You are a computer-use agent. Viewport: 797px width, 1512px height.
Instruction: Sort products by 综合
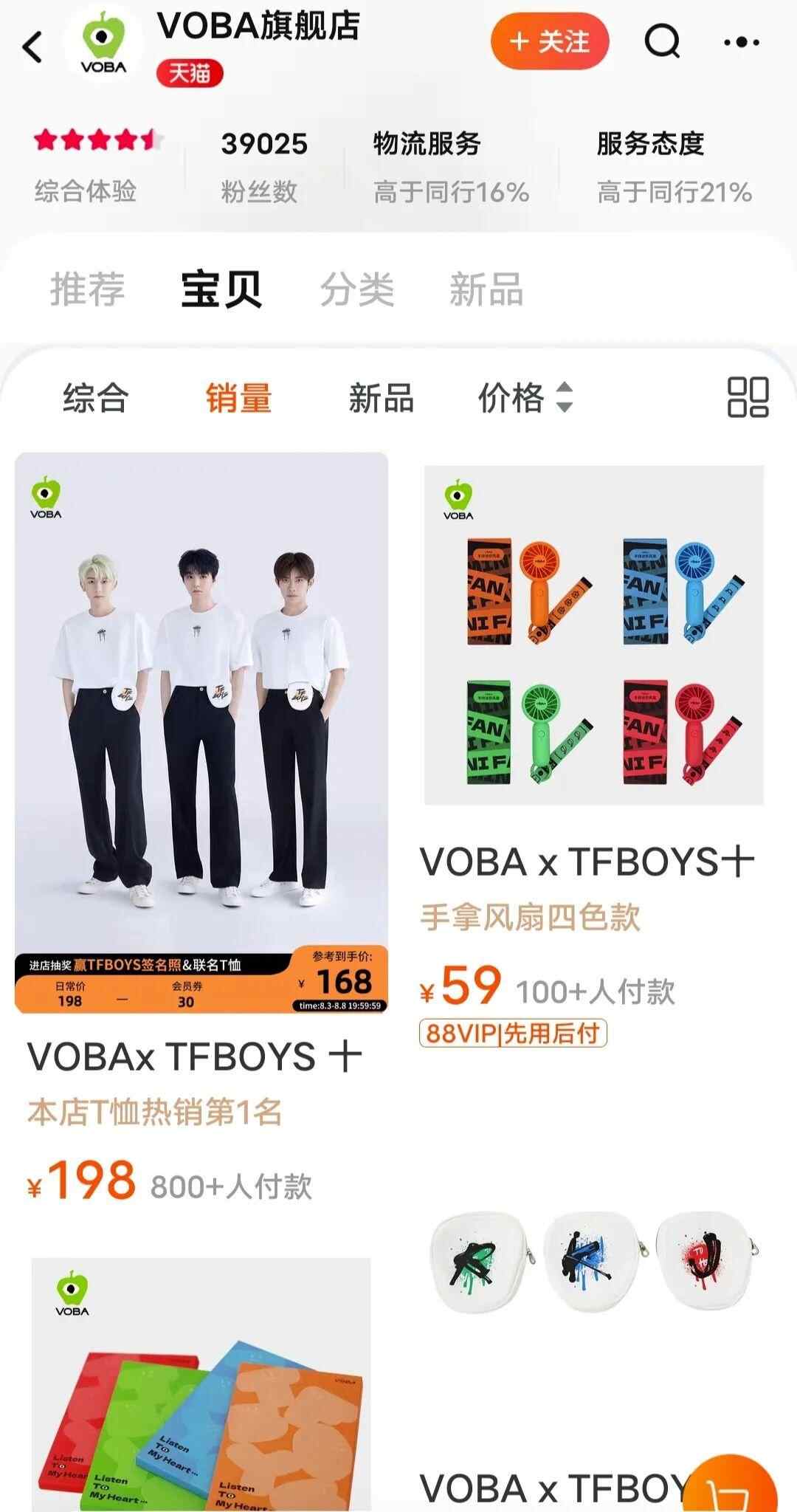tap(95, 398)
